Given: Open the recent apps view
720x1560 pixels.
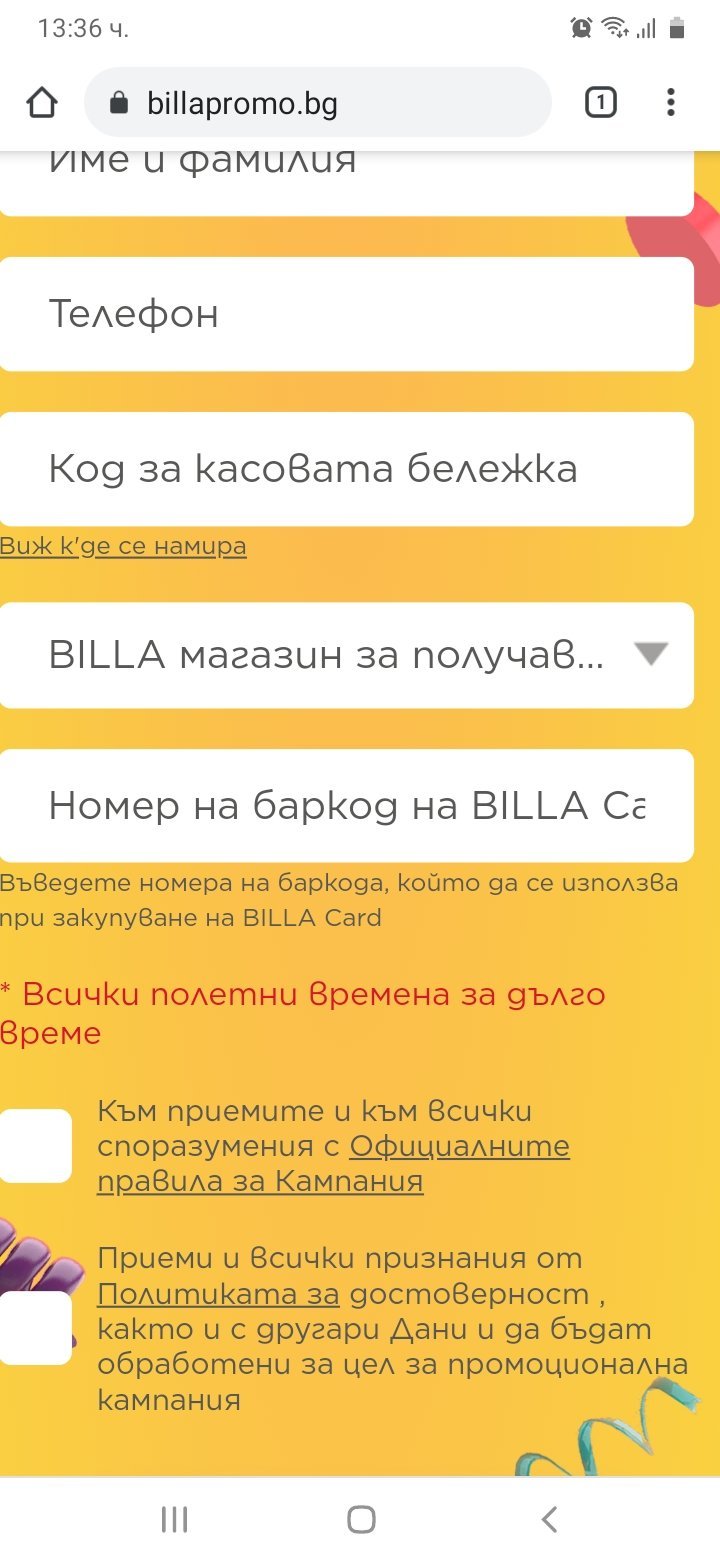Looking at the screenshot, I should (x=174, y=1520).
